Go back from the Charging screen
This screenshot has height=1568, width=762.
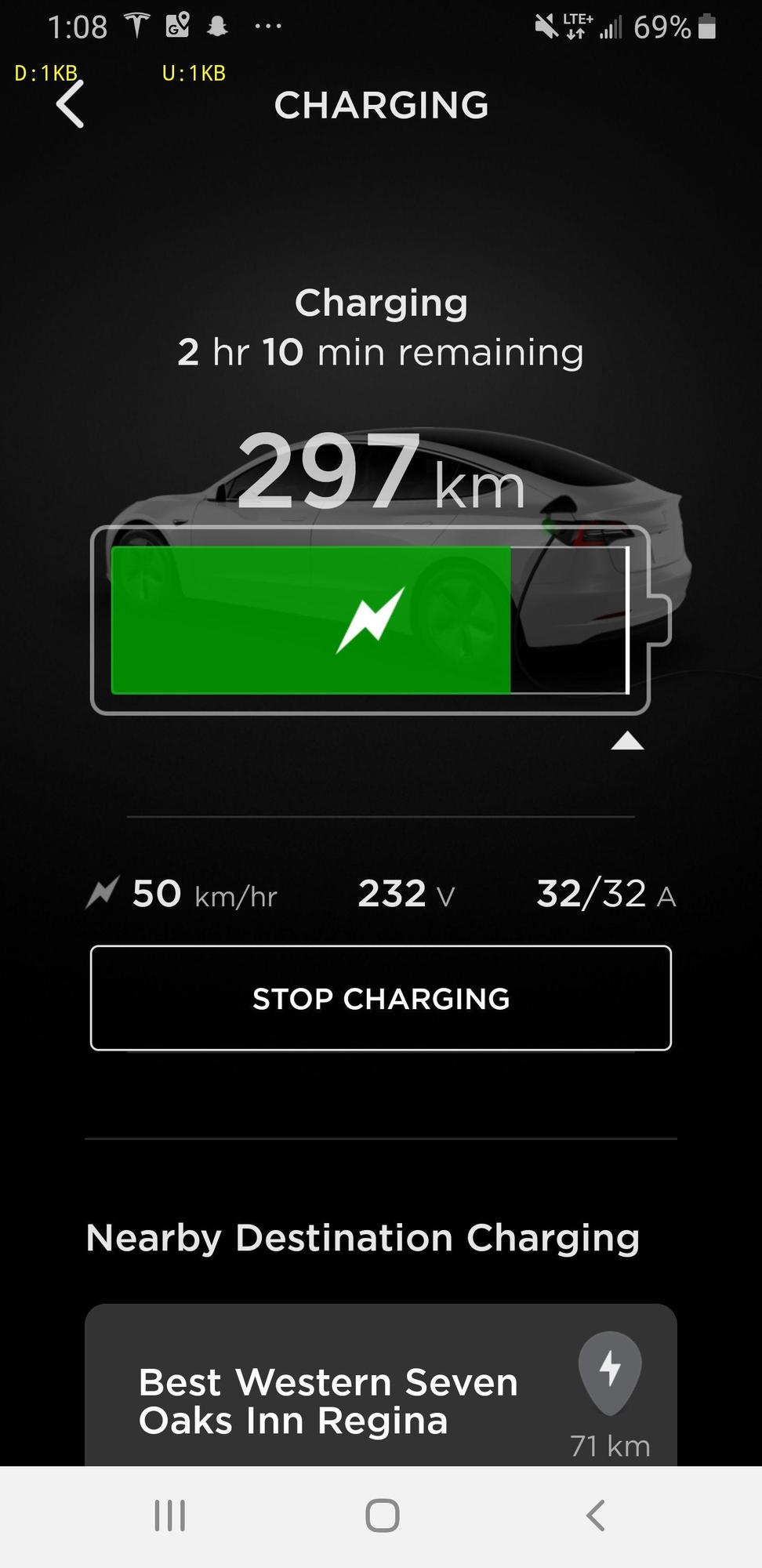click(71, 105)
